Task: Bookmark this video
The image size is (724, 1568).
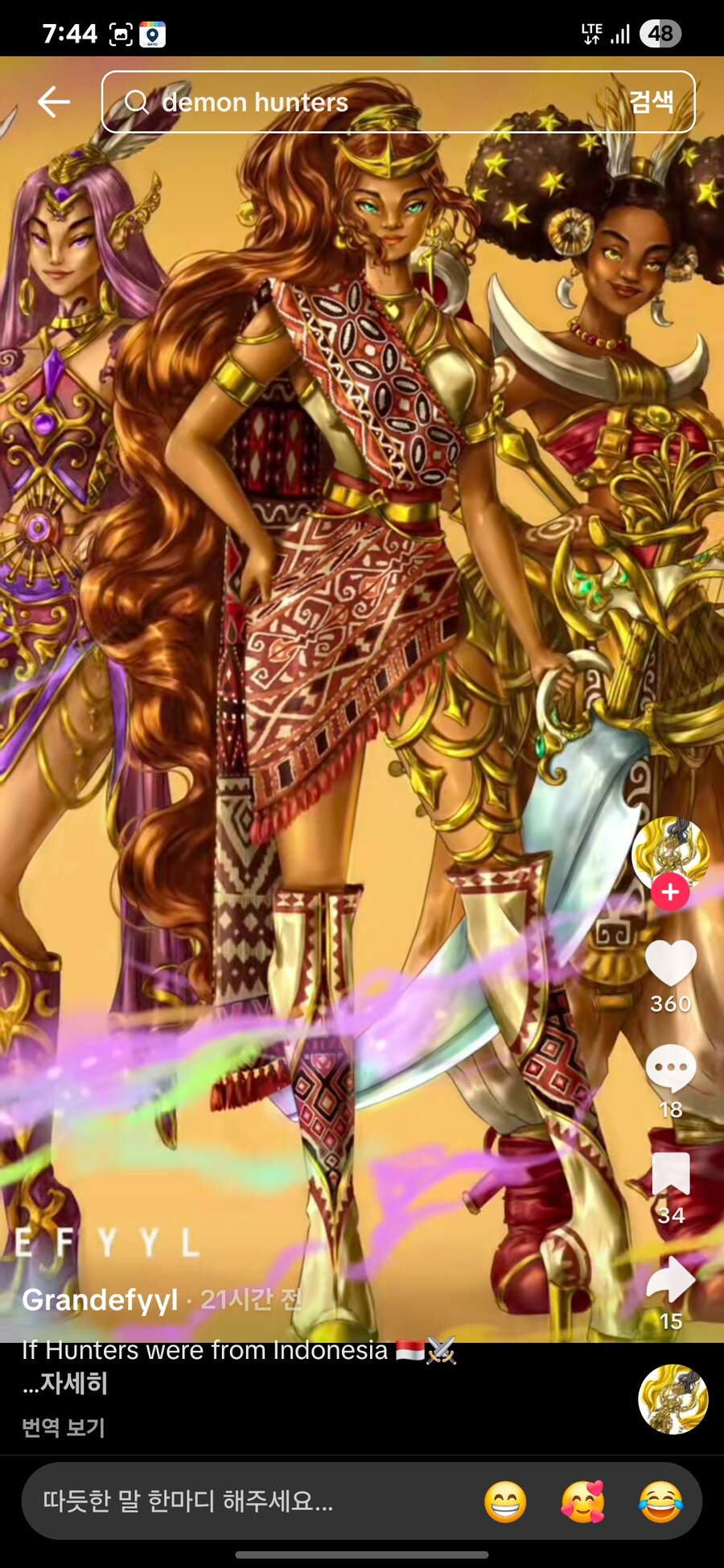Action: pyautogui.click(x=670, y=1174)
